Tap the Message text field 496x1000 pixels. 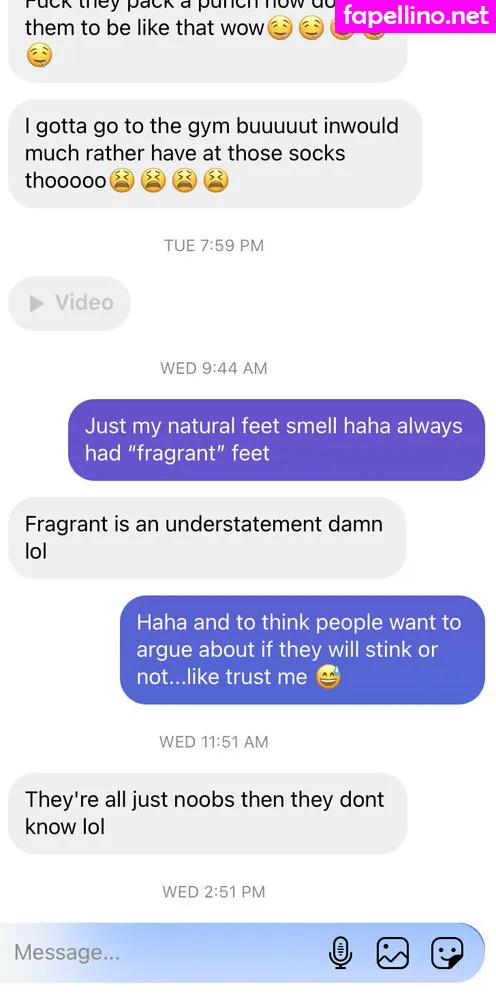[166, 953]
